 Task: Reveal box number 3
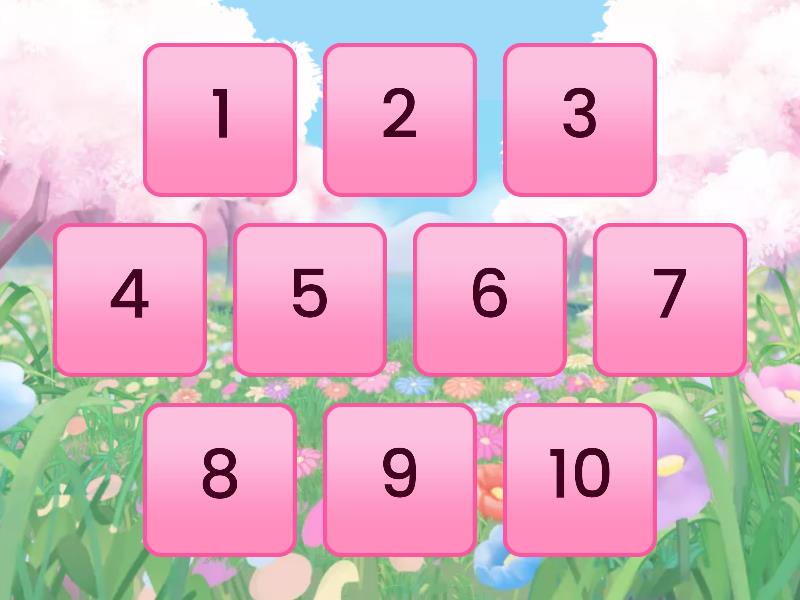pos(580,119)
